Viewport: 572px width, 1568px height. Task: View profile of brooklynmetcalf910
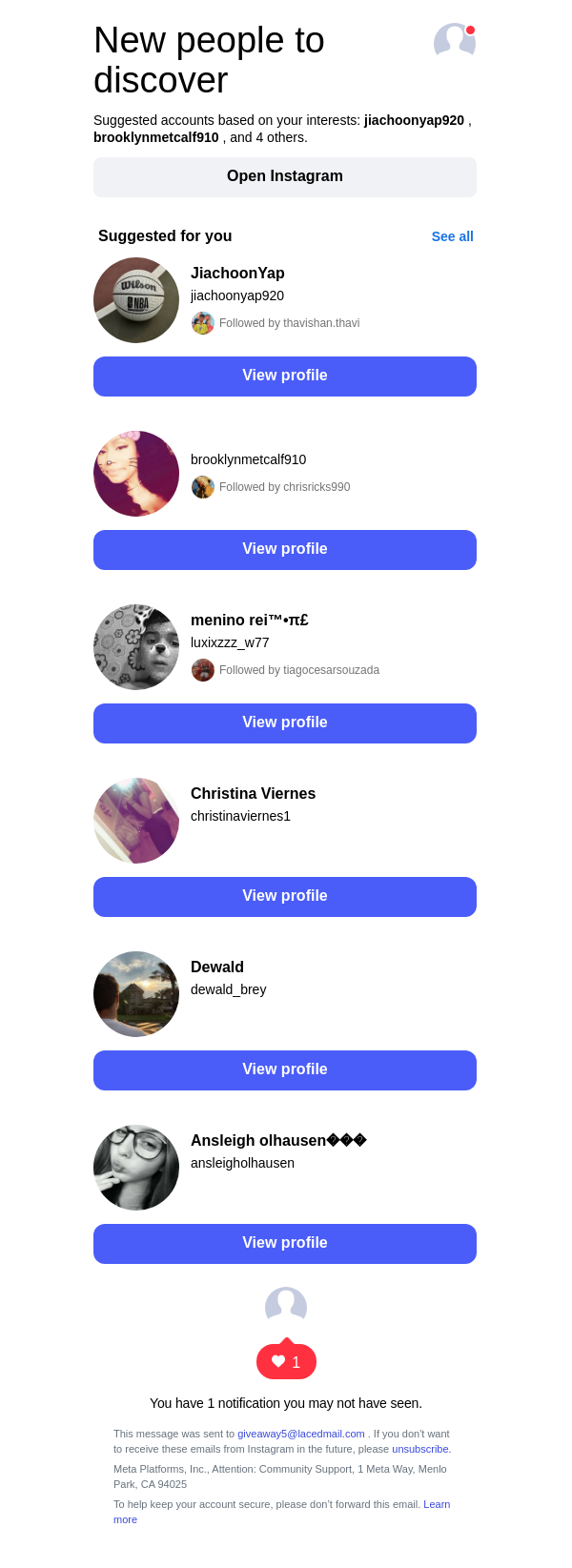point(285,550)
